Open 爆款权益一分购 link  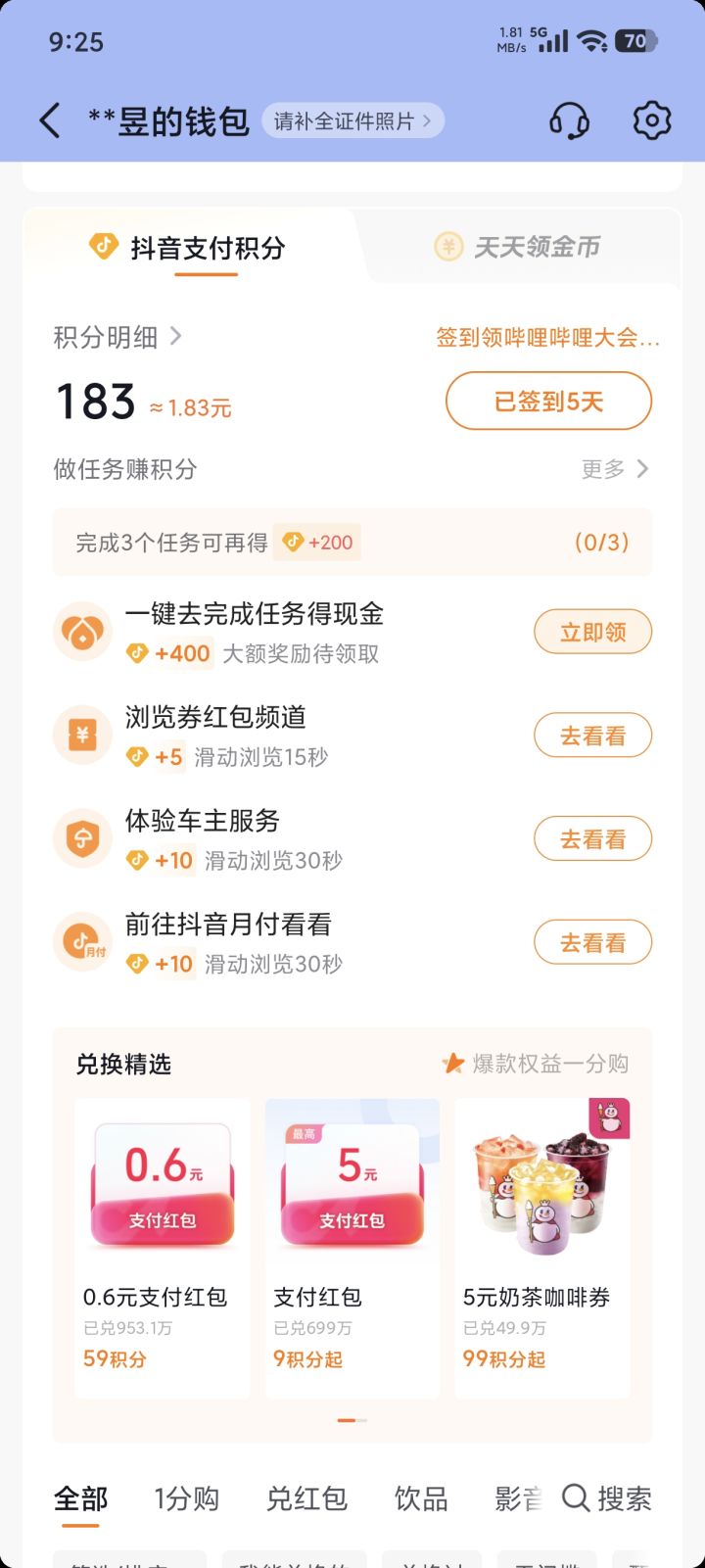537,1064
